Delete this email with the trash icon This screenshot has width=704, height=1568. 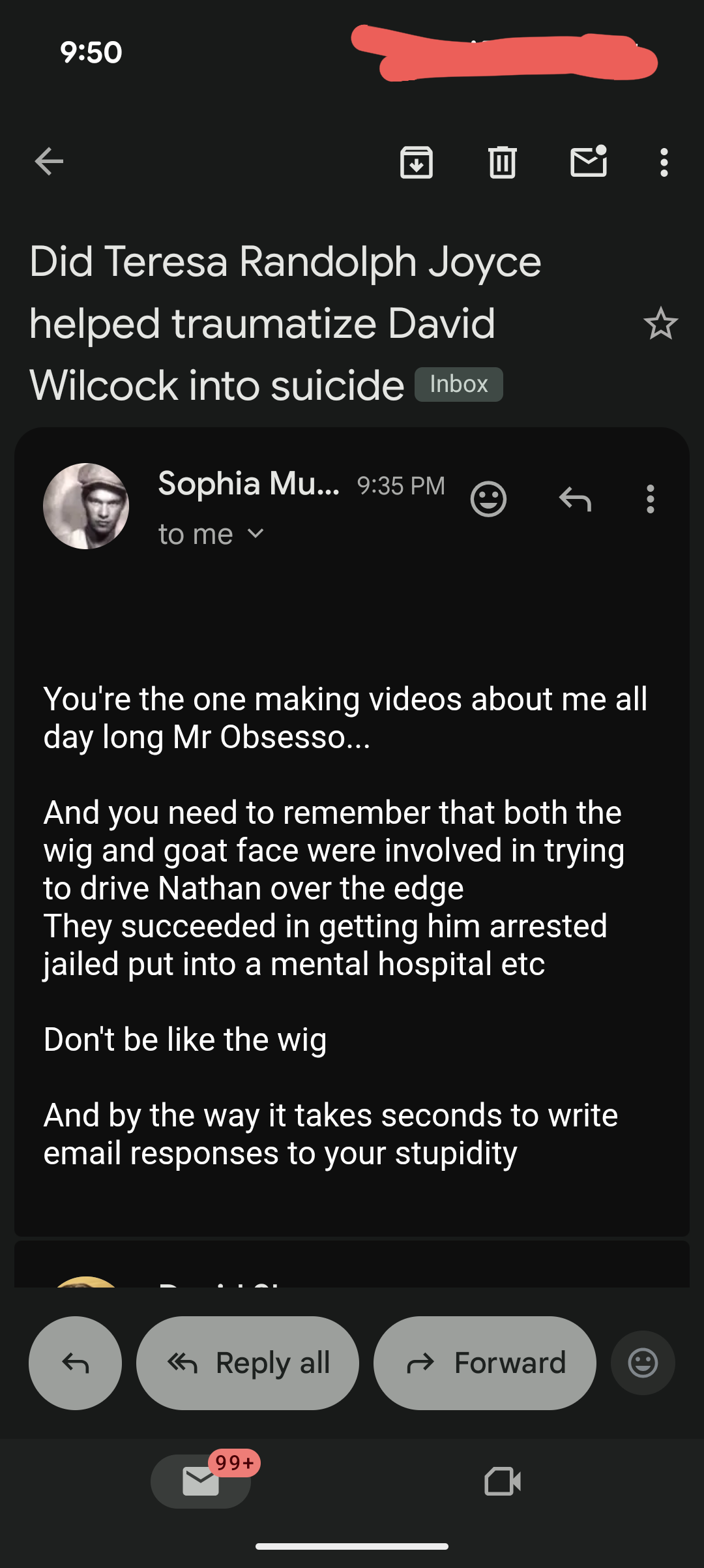502,162
